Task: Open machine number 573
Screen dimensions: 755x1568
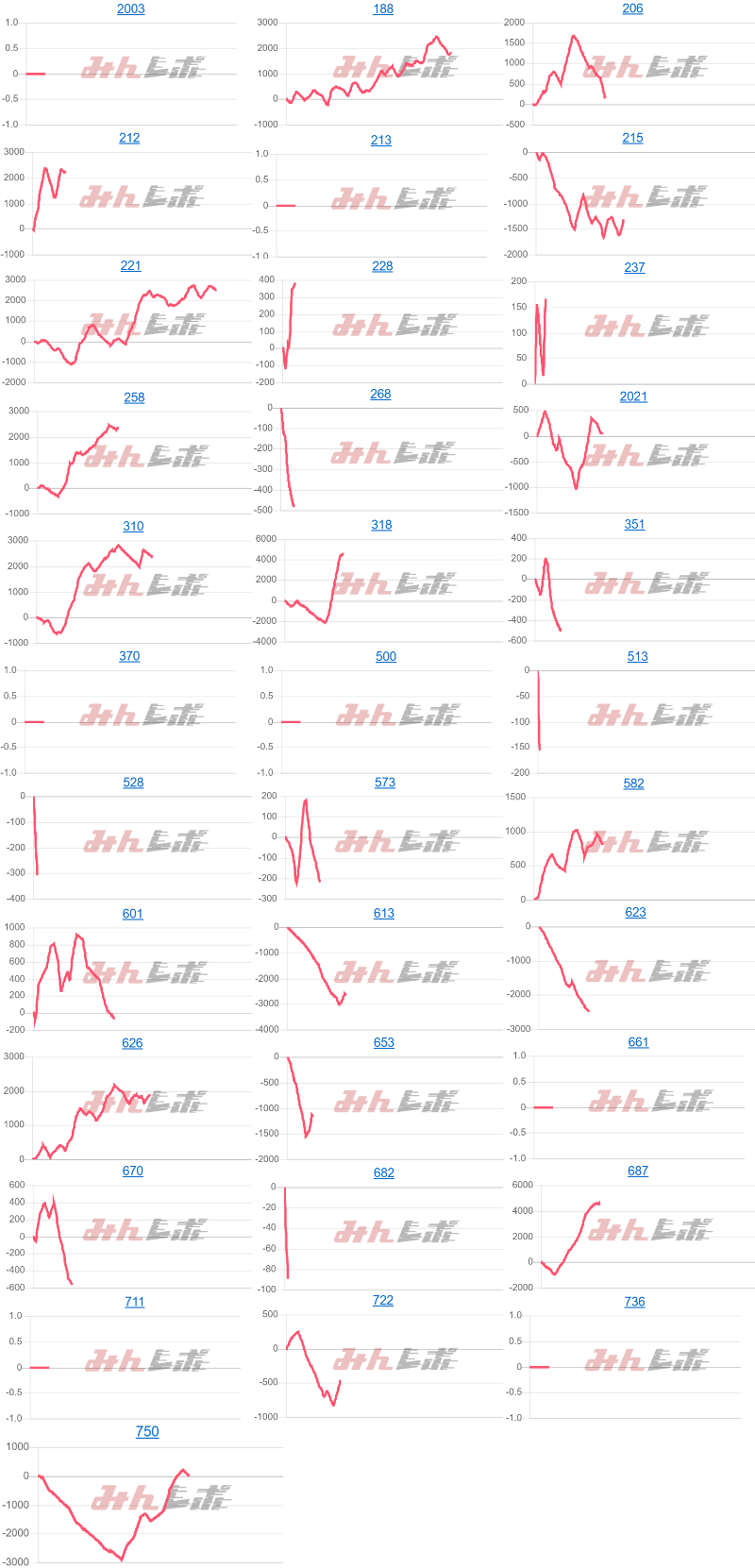Action: pos(384,783)
